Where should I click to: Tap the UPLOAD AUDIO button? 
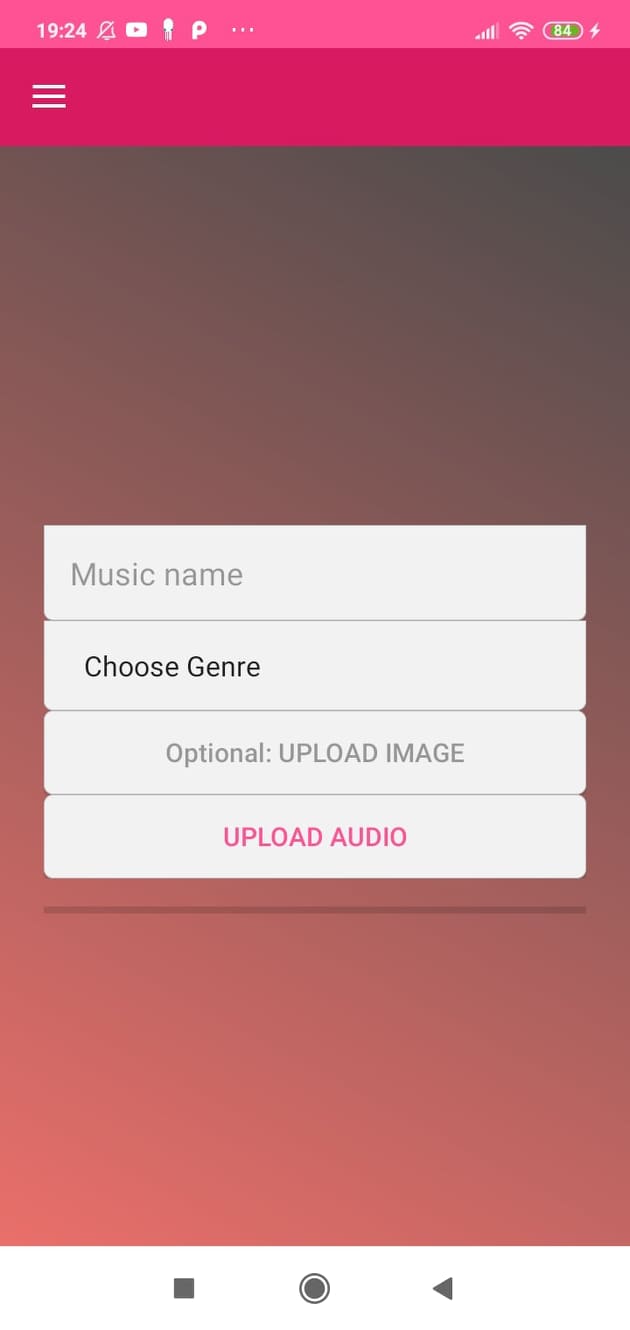pos(315,837)
